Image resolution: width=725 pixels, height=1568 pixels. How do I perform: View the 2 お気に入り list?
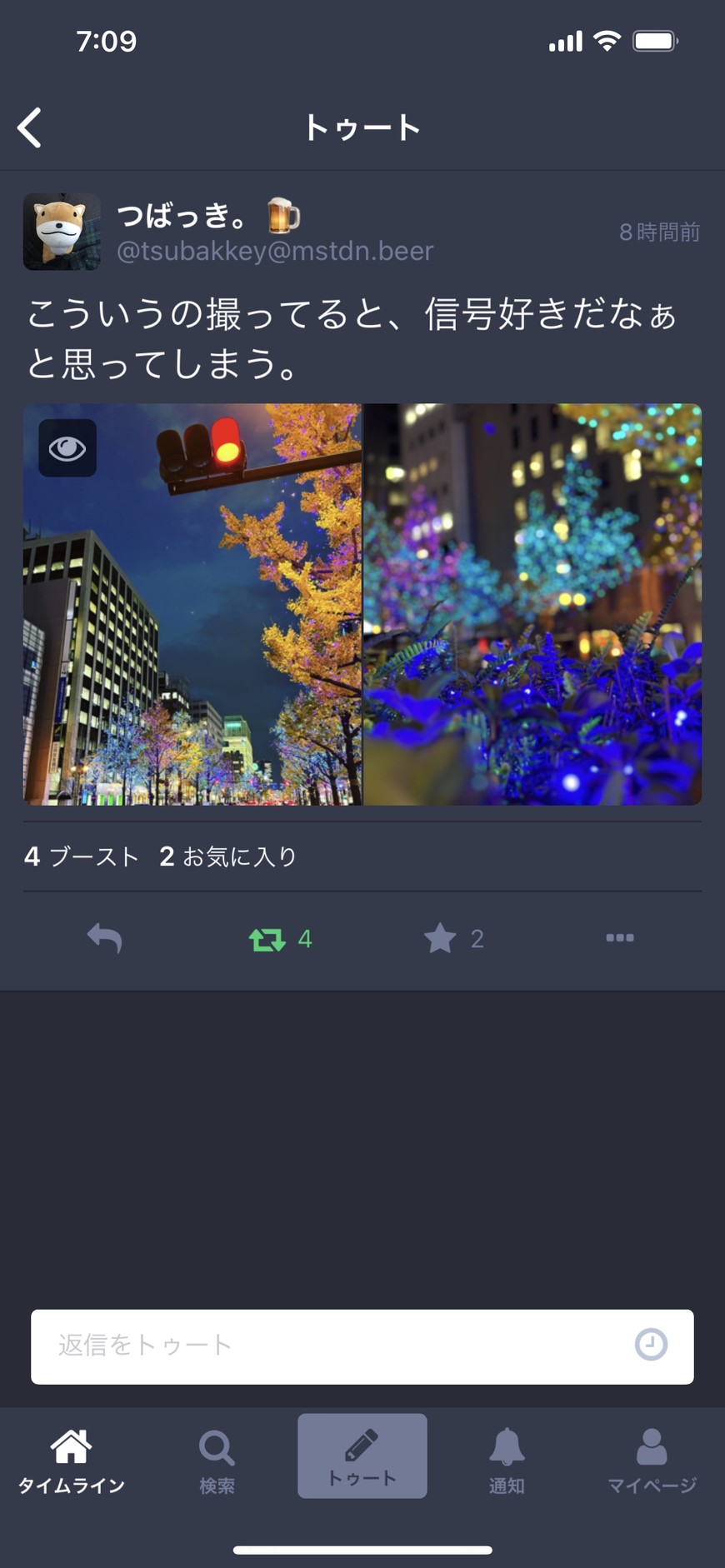[228, 856]
